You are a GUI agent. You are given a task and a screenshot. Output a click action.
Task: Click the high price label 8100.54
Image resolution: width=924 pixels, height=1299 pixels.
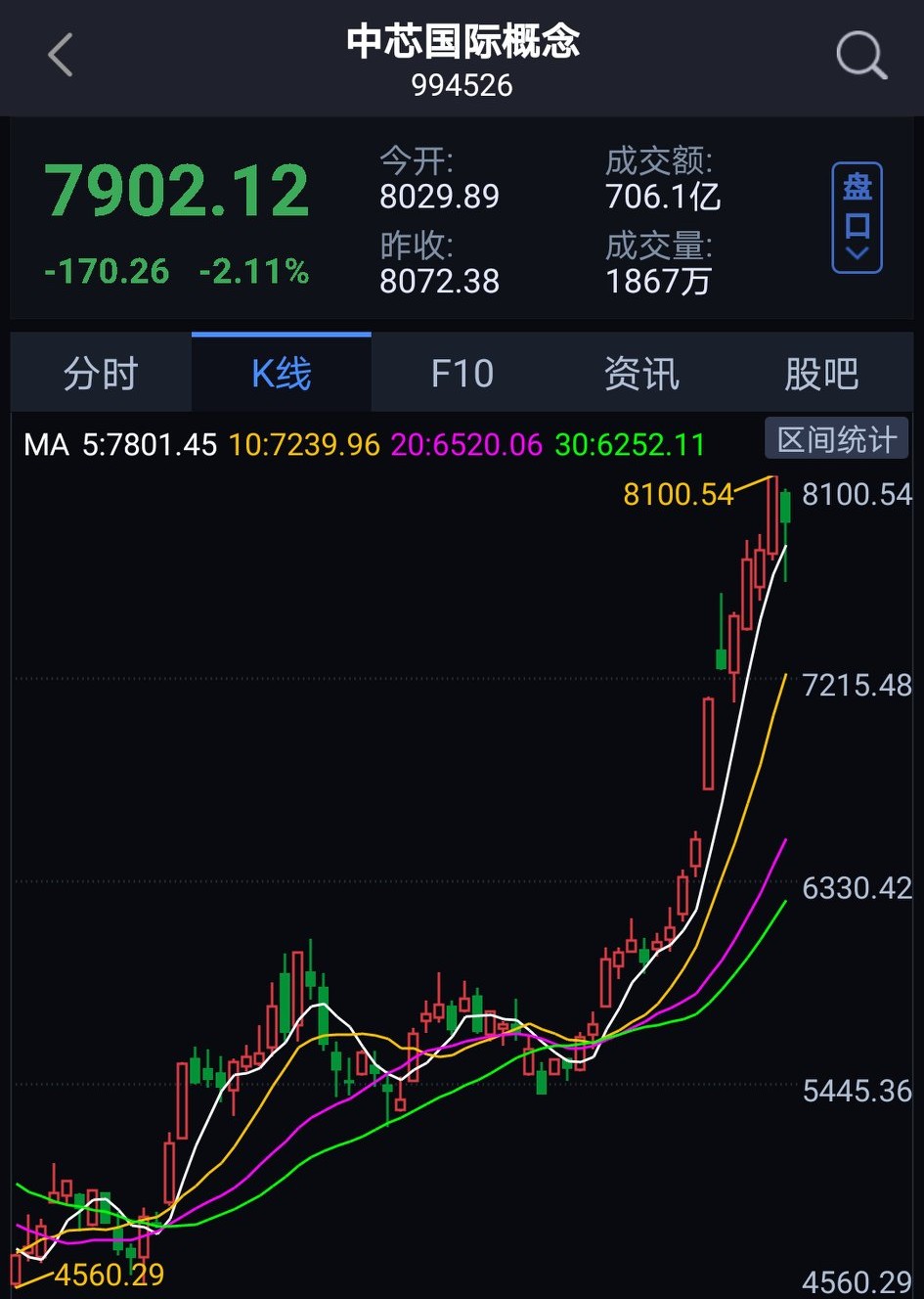(x=677, y=496)
